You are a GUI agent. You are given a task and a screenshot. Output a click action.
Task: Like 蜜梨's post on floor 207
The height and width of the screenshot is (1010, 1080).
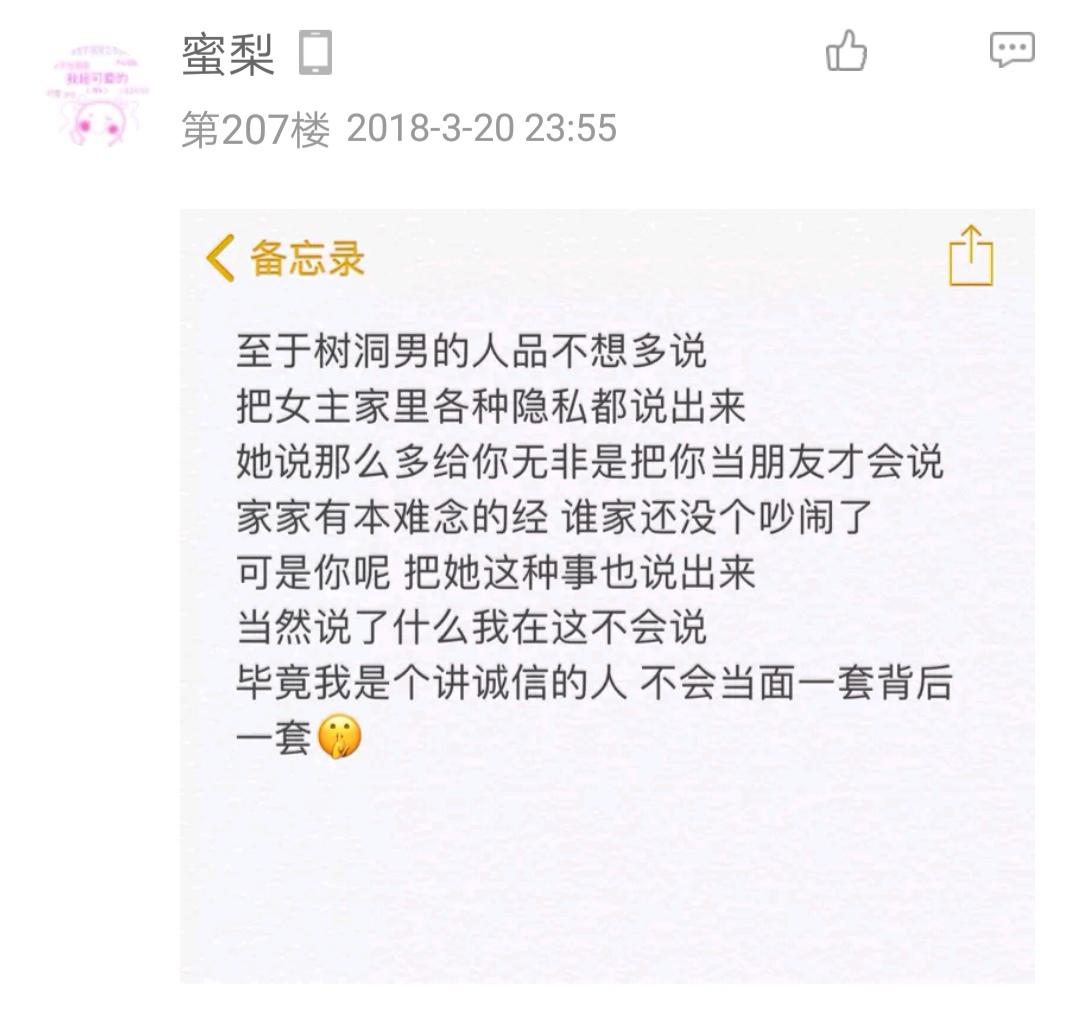[x=846, y=50]
